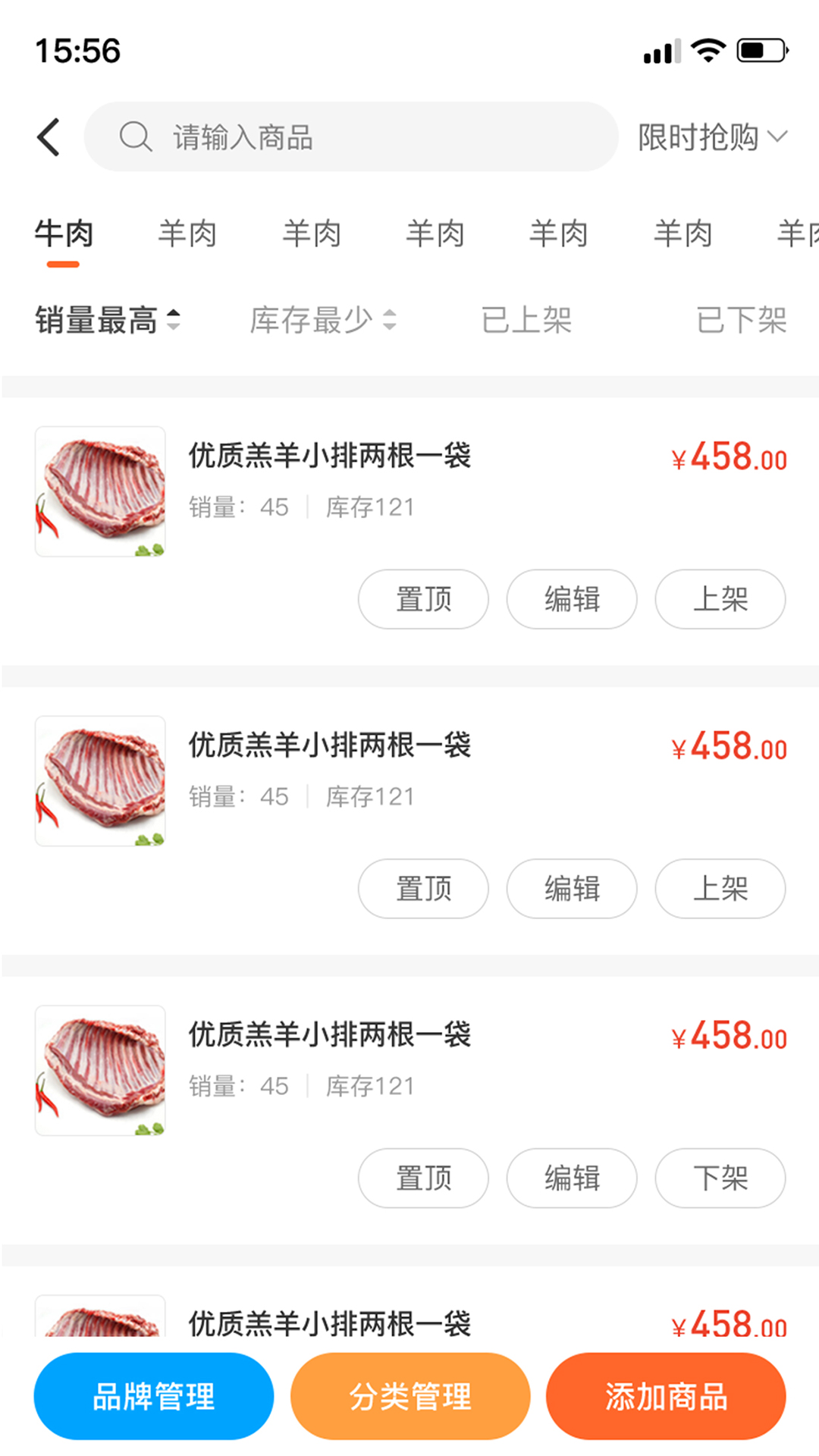Tap the 请输入商品 search field
819x1456 pixels.
[x=351, y=137]
